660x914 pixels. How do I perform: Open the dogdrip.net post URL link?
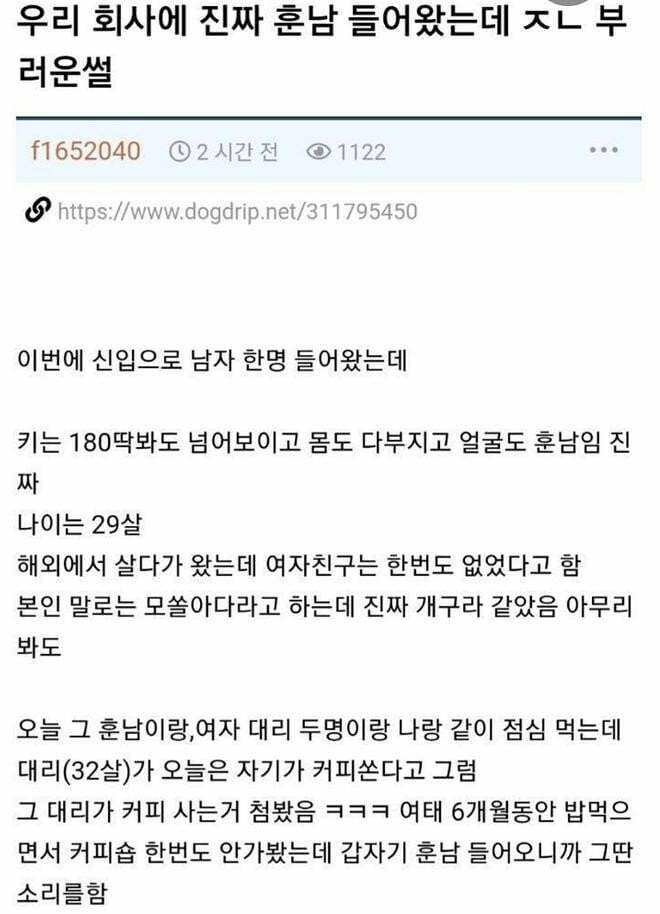pos(238,211)
